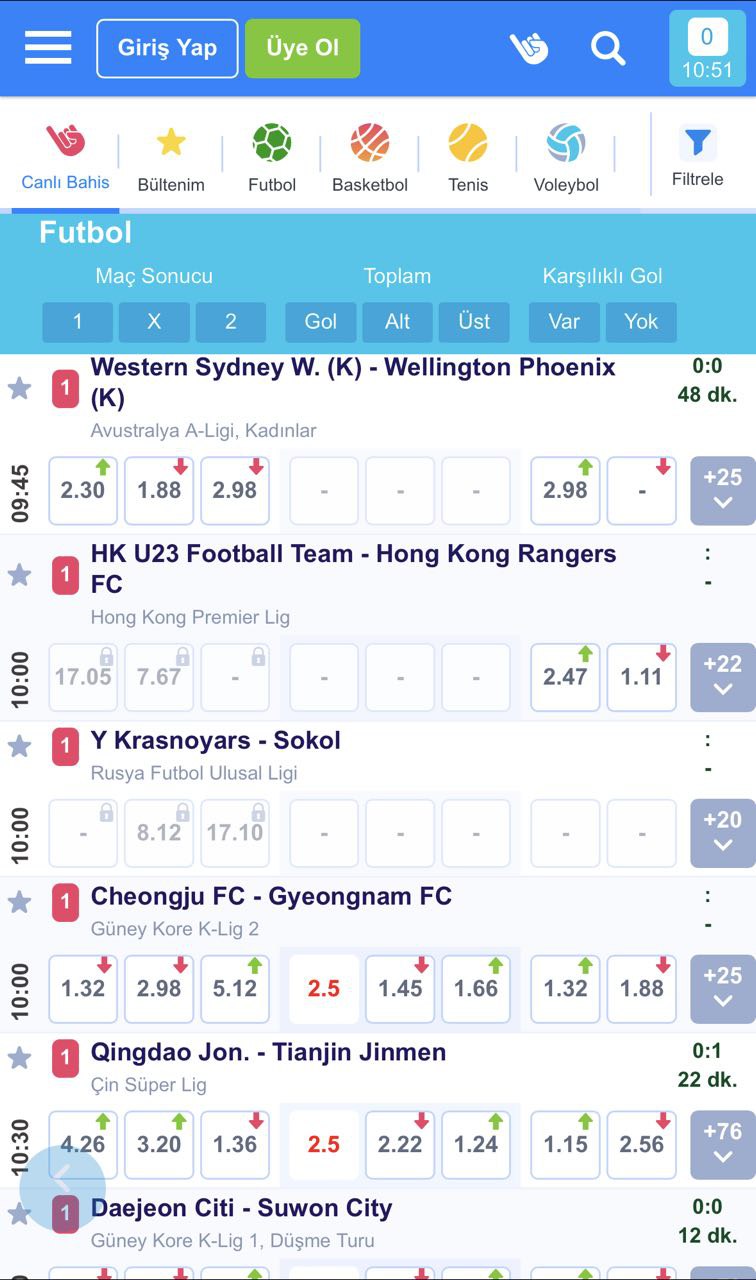
Task: Switch to the Bültenim tab
Action: pos(171,158)
